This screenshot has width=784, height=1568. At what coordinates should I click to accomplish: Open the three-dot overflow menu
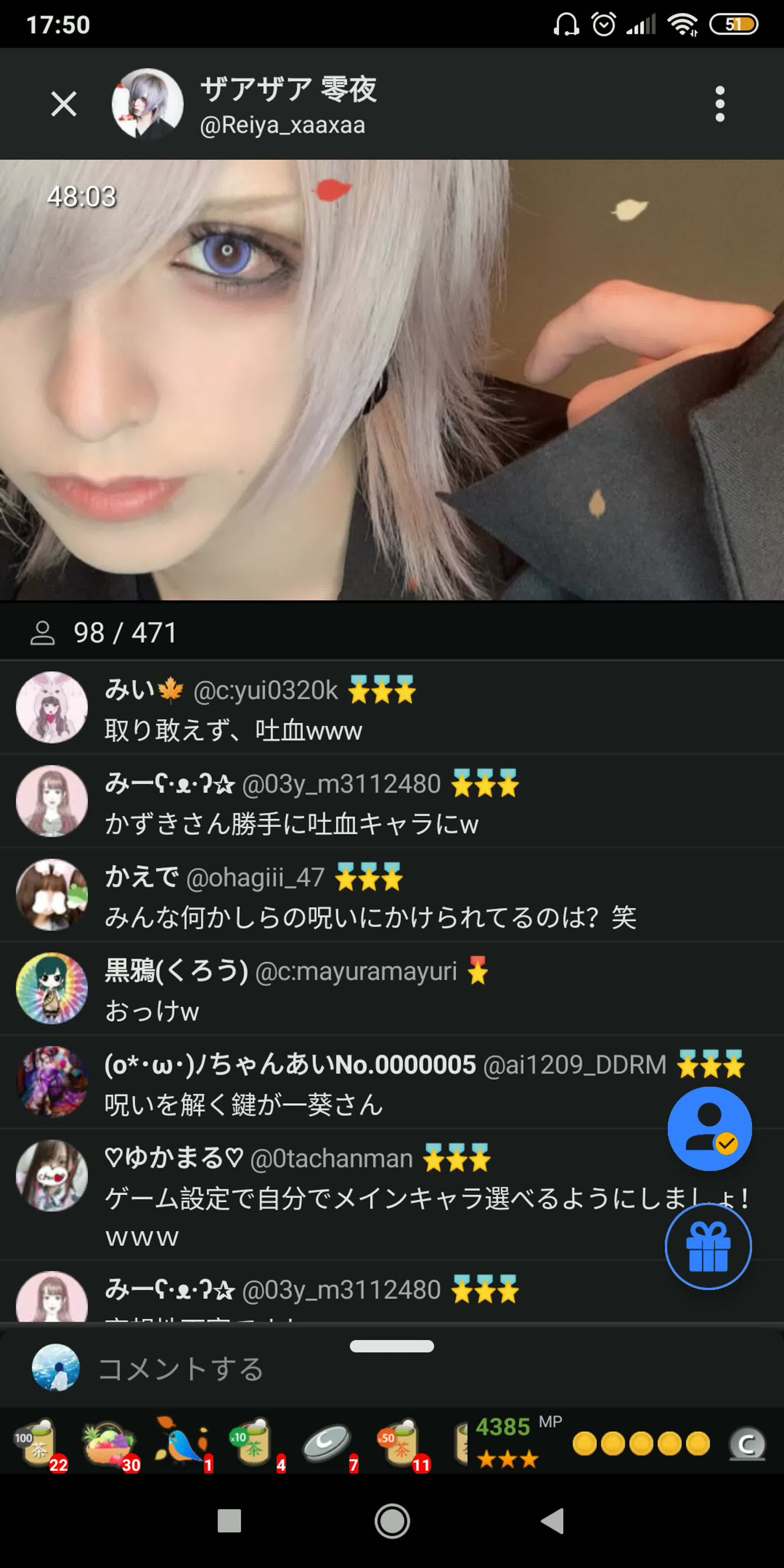point(720,104)
